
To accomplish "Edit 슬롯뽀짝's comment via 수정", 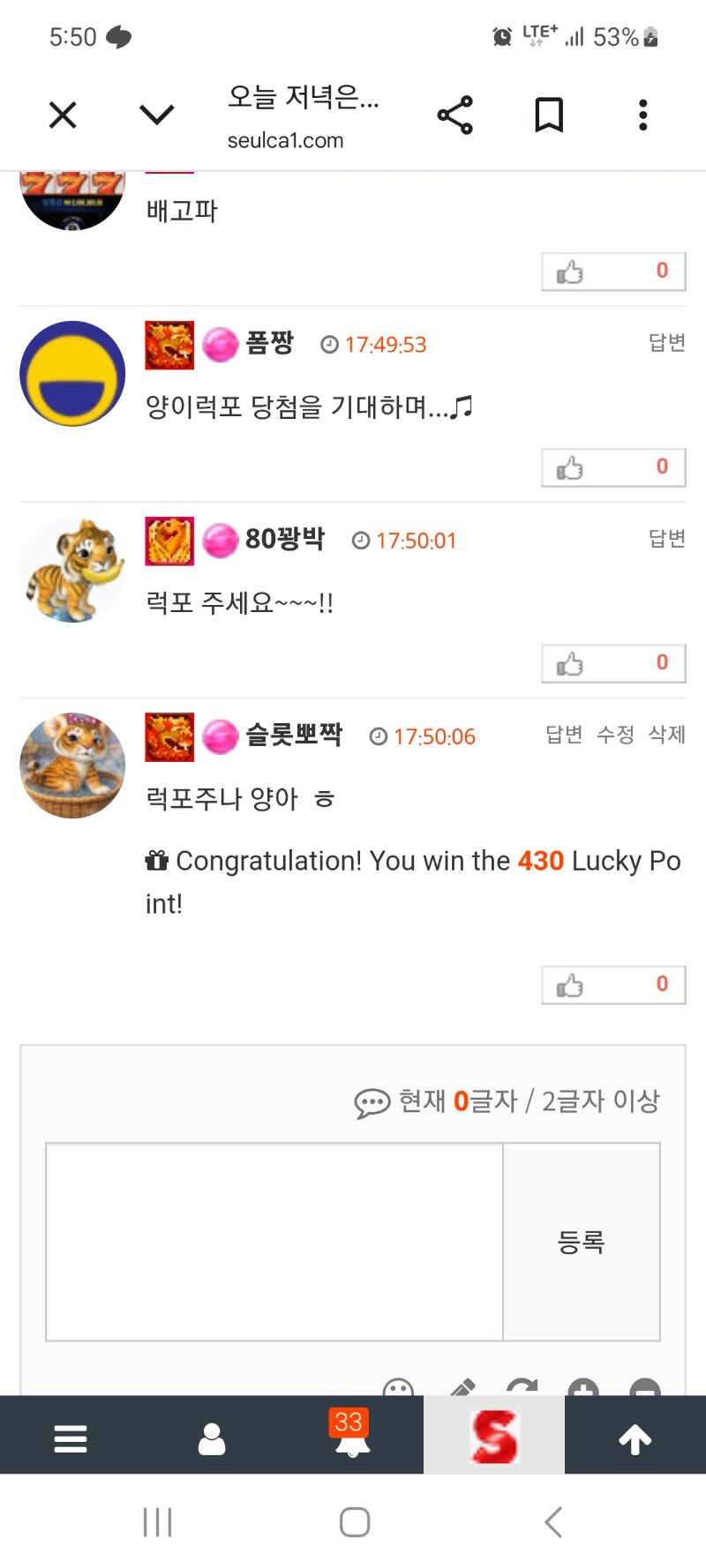I will [615, 735].
